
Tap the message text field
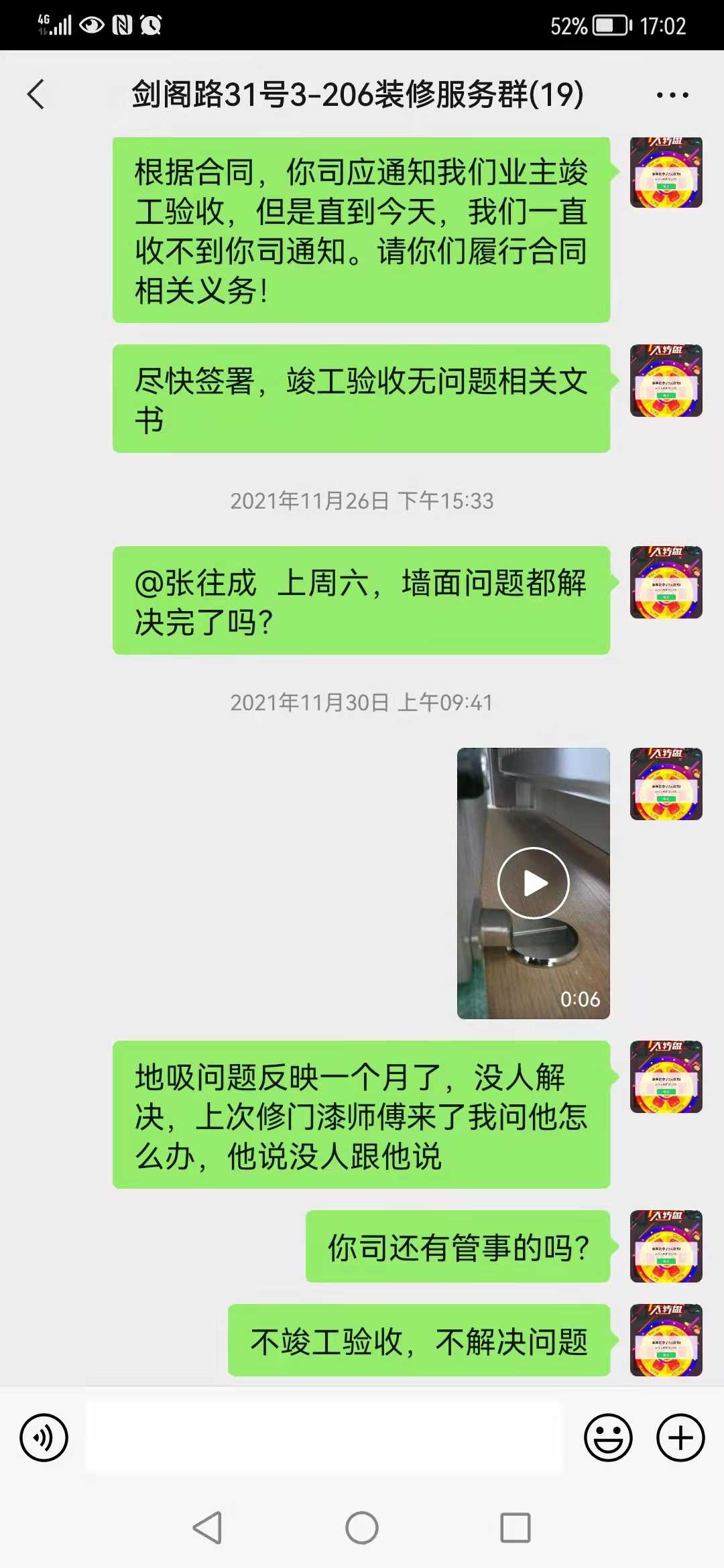pyautogui.click(x=324, y=1438)
